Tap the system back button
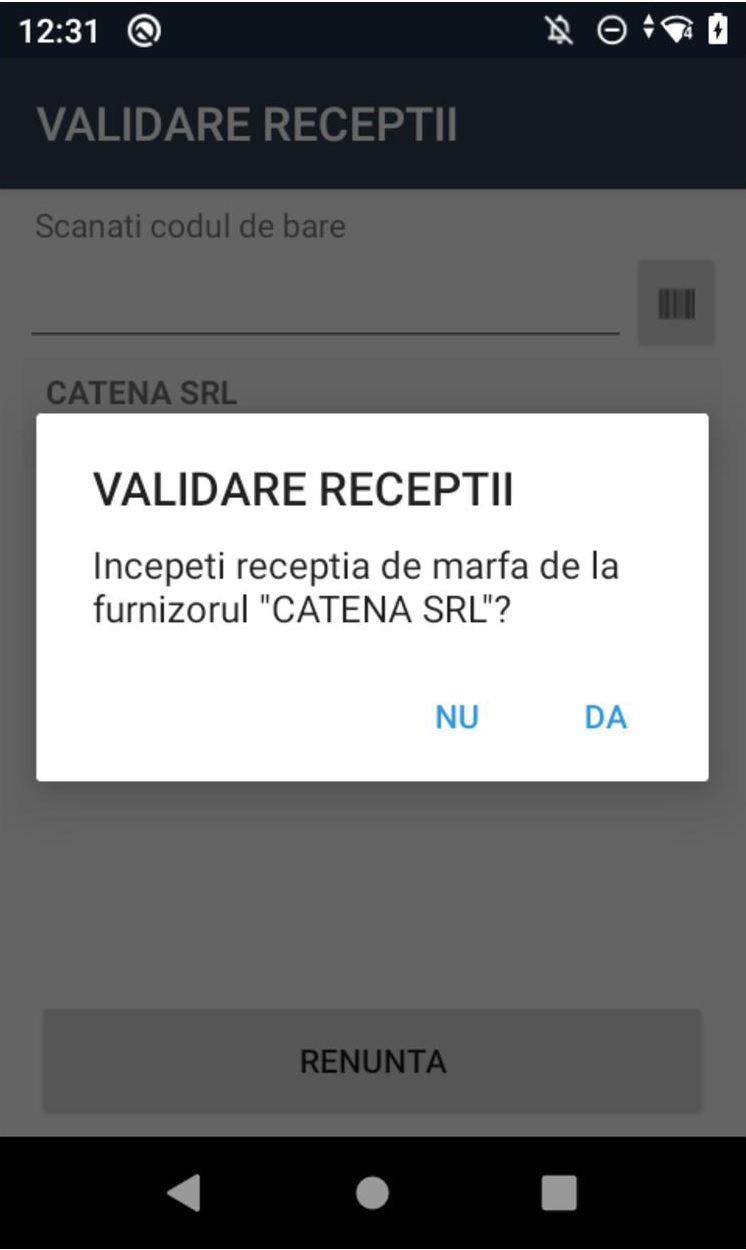This screenshot has height=1250, width=746. (x=185, y=1192)
